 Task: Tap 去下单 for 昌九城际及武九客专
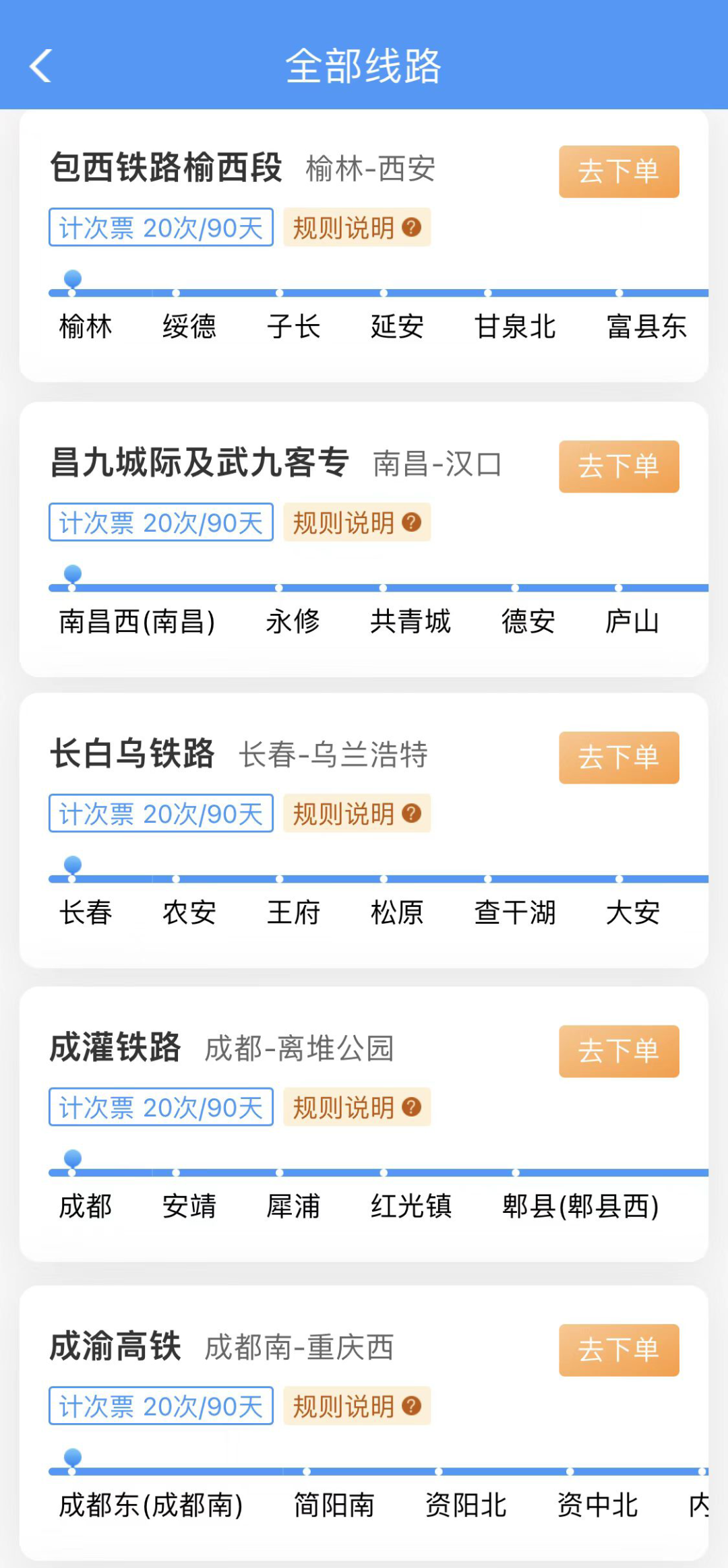pos(618,466)
